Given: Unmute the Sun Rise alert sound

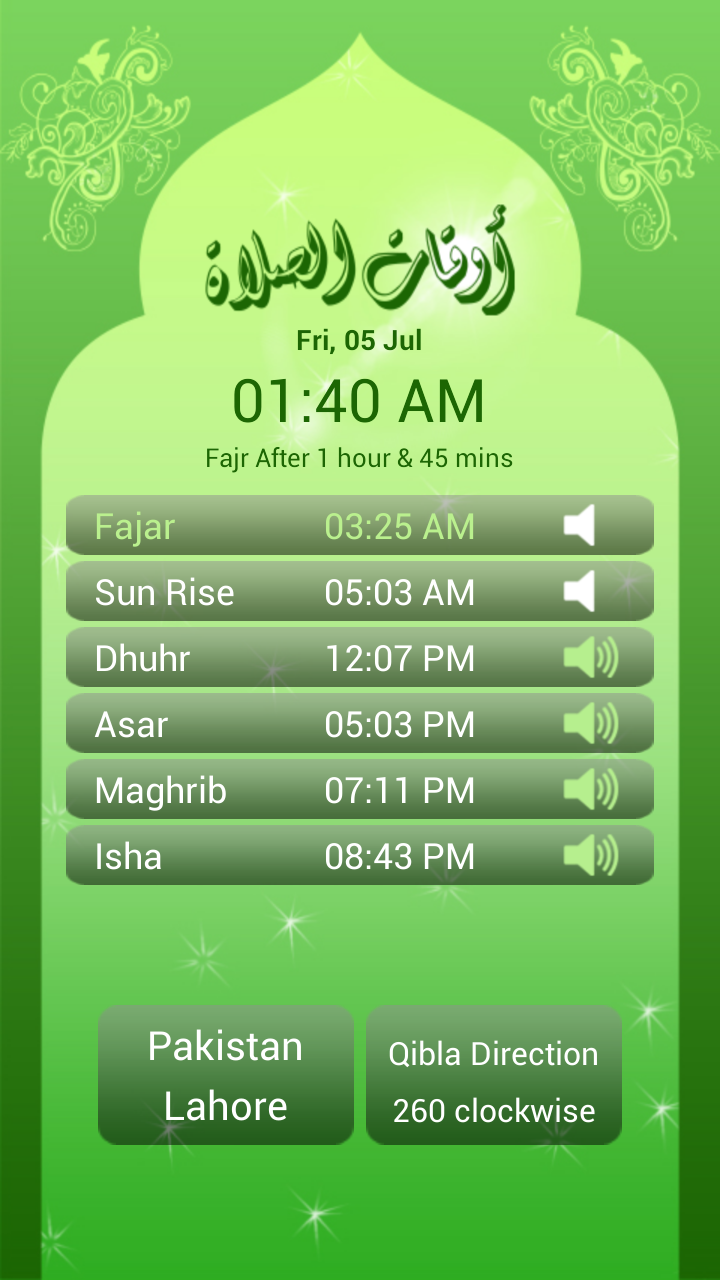Looking at the screenshot, I should point(581,592).
